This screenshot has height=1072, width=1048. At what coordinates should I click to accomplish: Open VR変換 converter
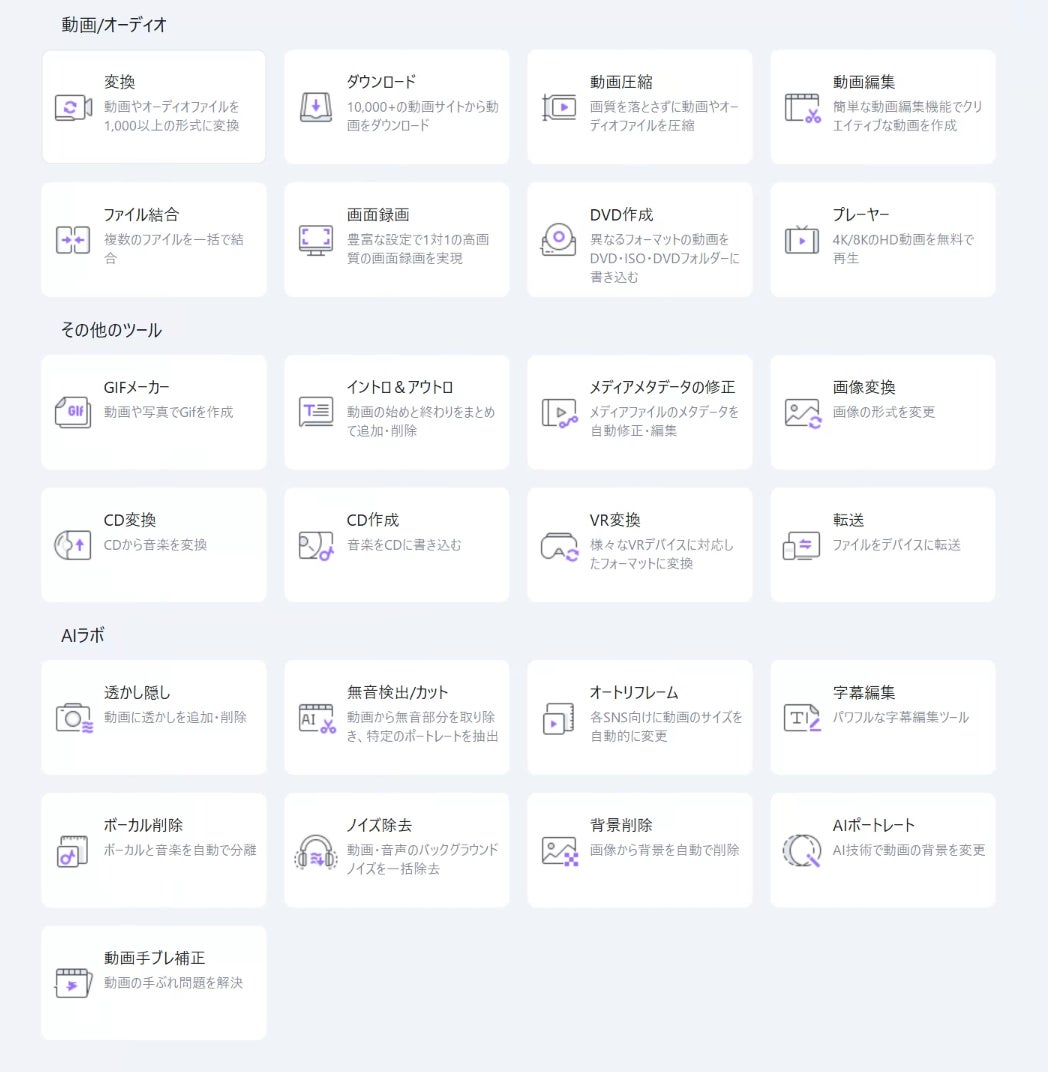(x=639, y=545)
